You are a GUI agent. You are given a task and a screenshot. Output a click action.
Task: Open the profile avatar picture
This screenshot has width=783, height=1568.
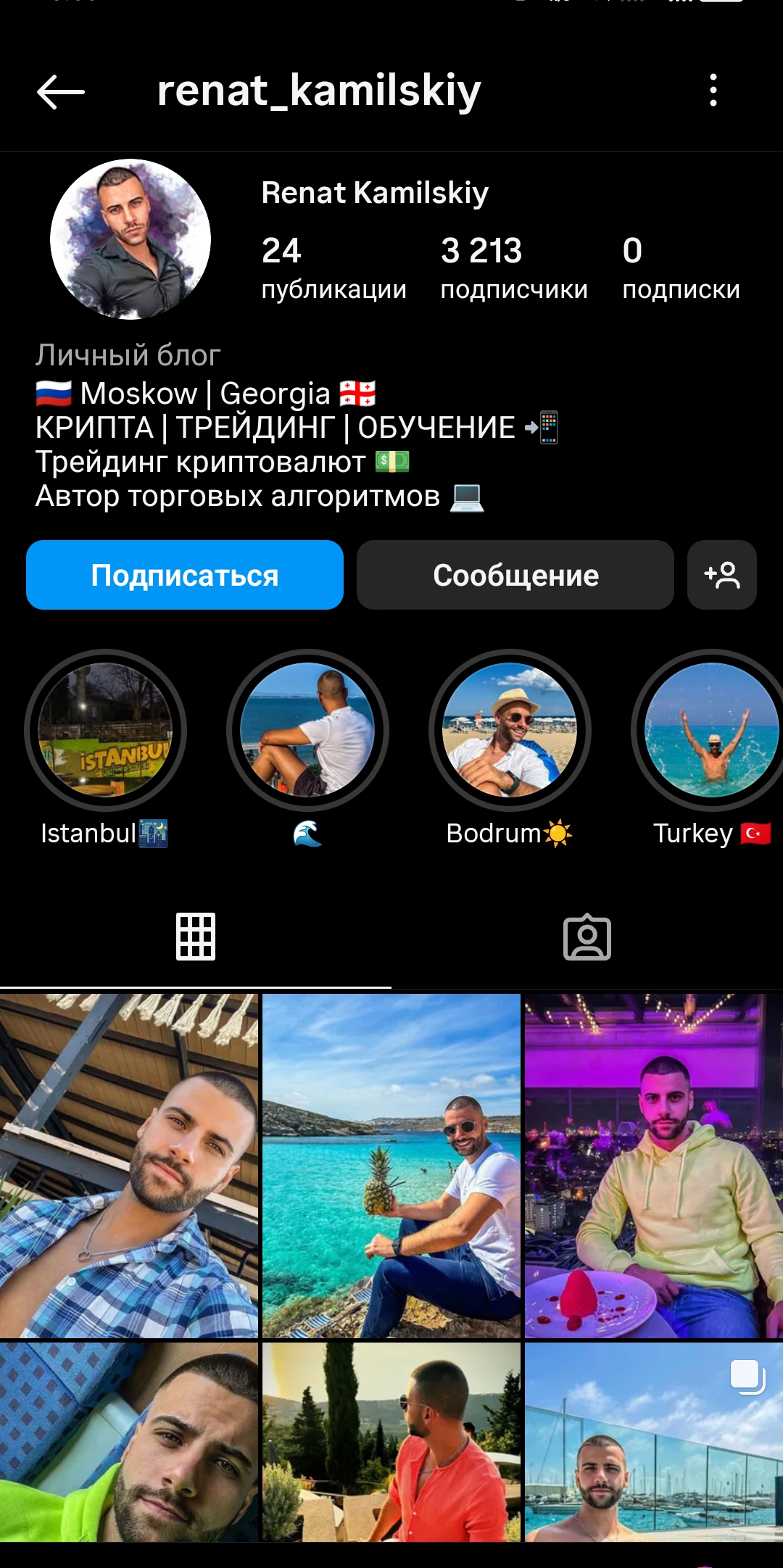click(x=130, y=239)
